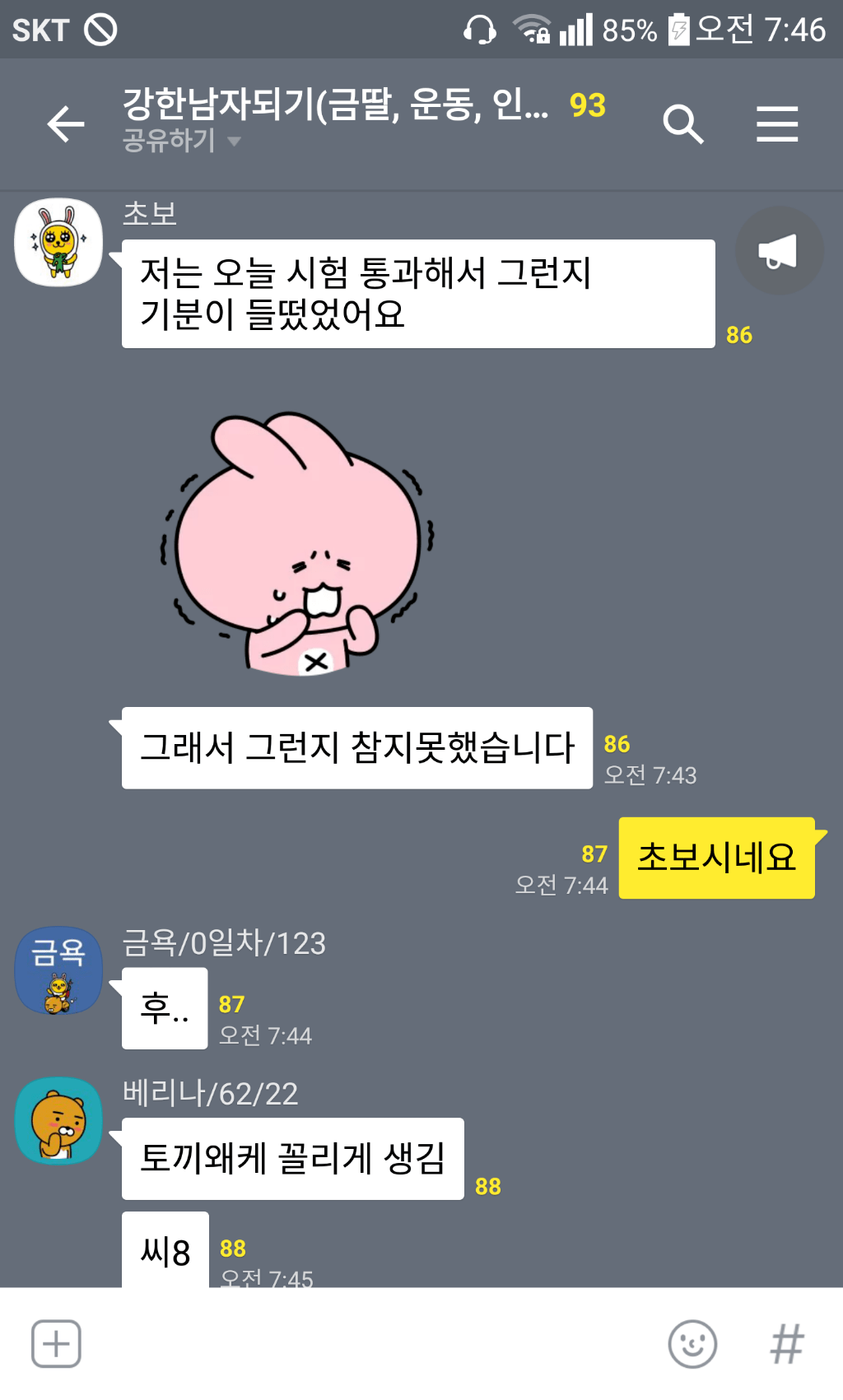Go back from the chat room
The height and width of the screenshot is (1400, 843).
[66, 124]
